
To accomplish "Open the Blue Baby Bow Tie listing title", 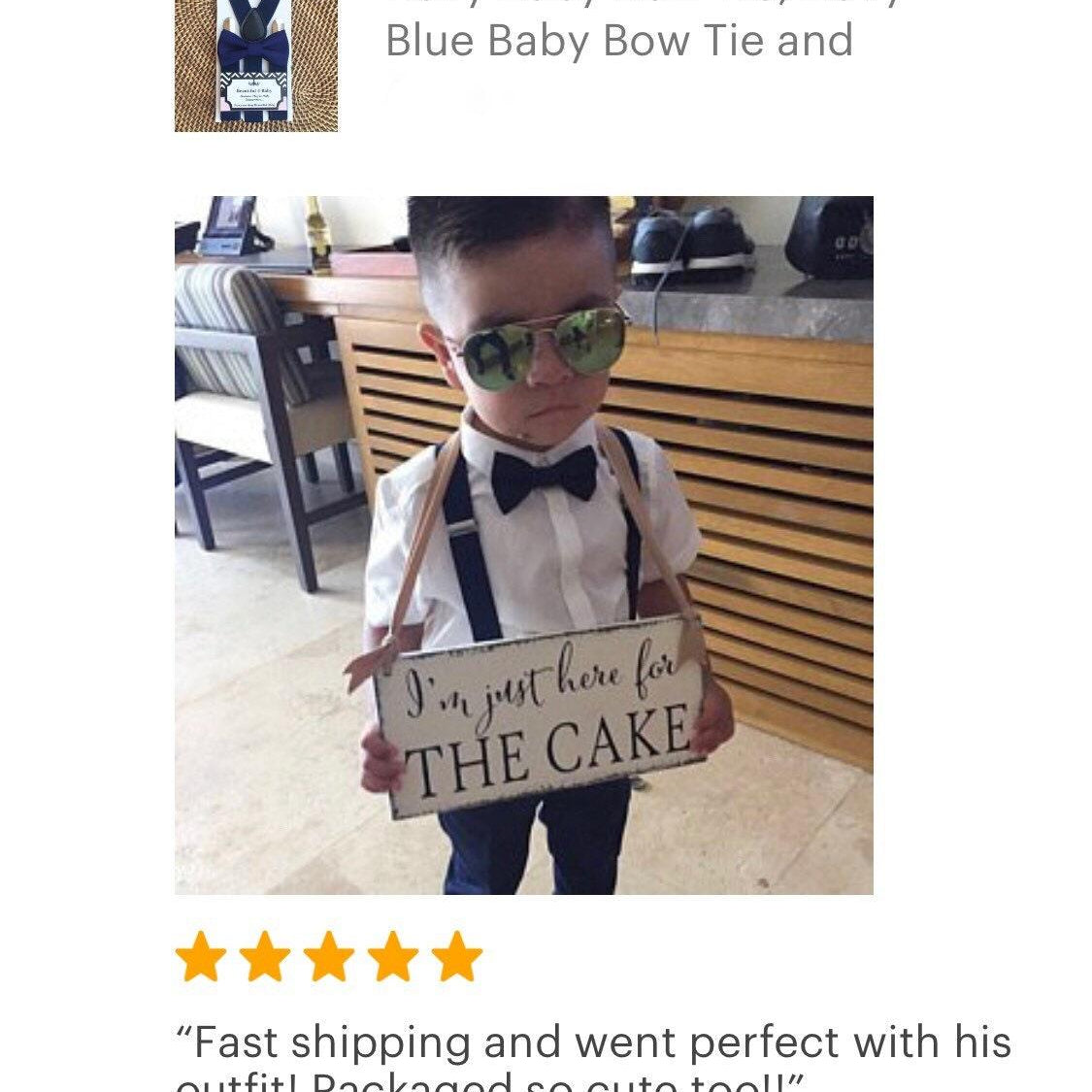I will pos(619,39).
